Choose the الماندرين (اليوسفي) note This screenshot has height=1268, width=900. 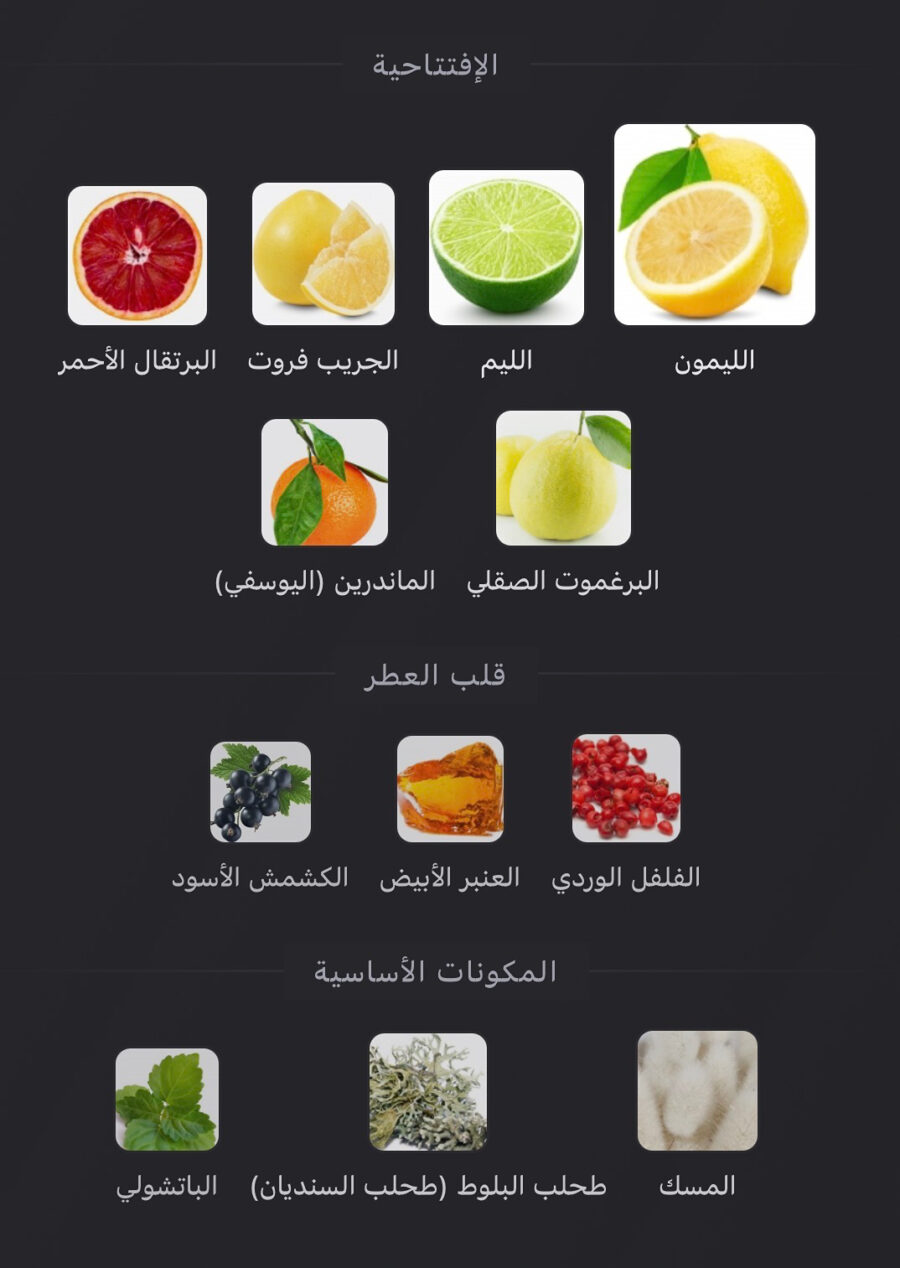pyautogui.click(x=324, y=482)
